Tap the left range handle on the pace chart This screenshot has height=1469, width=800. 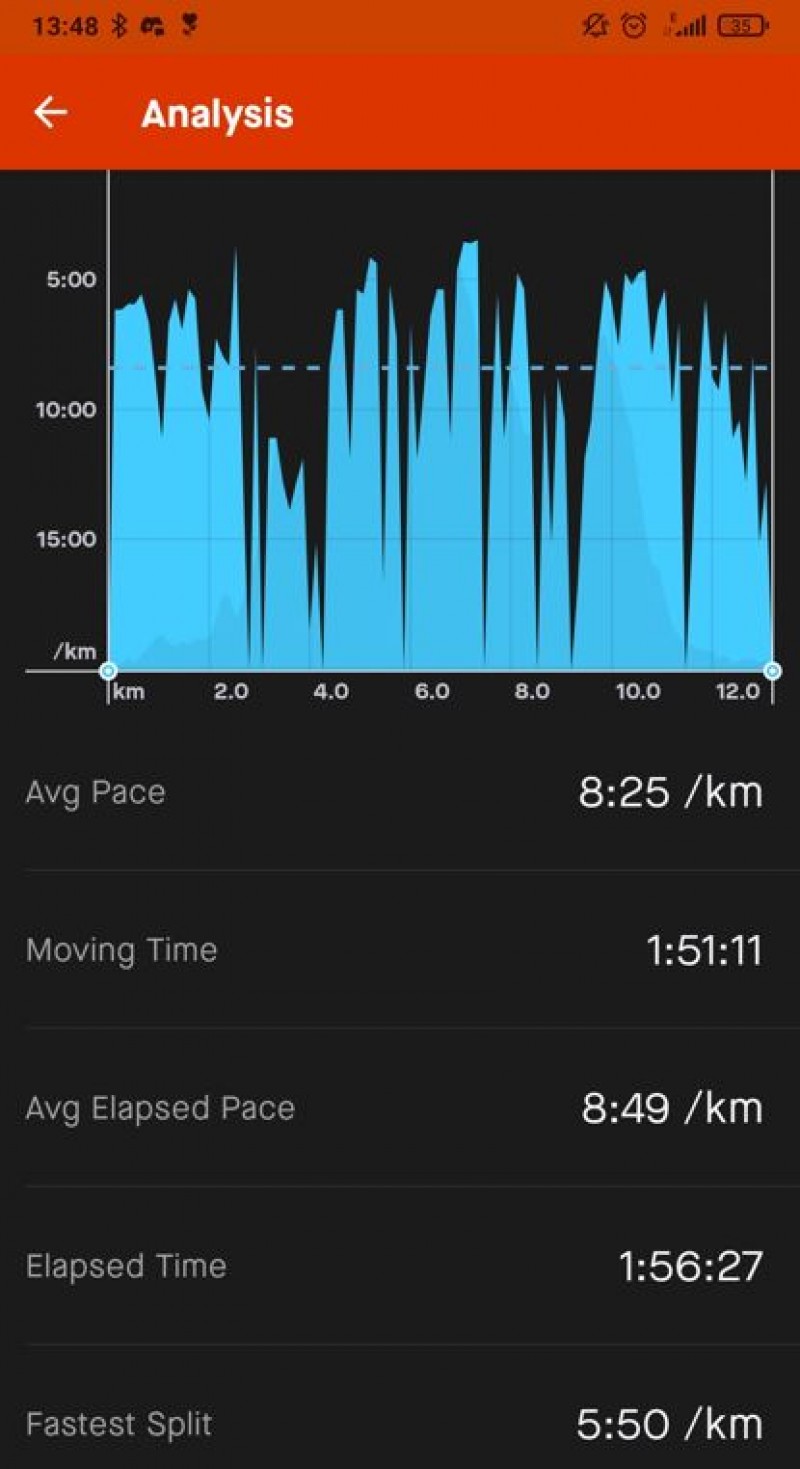[108, 670]
